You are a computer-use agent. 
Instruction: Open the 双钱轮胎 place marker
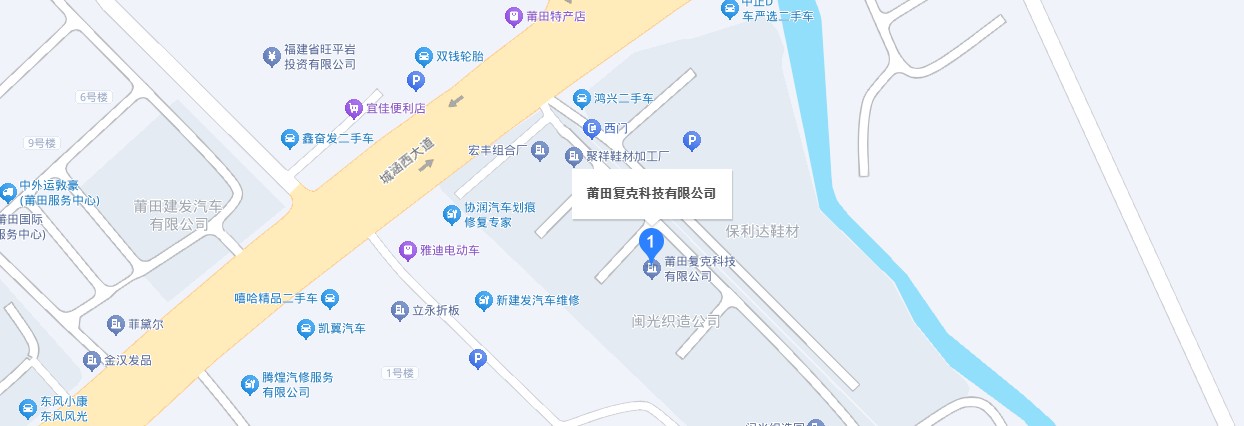(x=424, y=57)
